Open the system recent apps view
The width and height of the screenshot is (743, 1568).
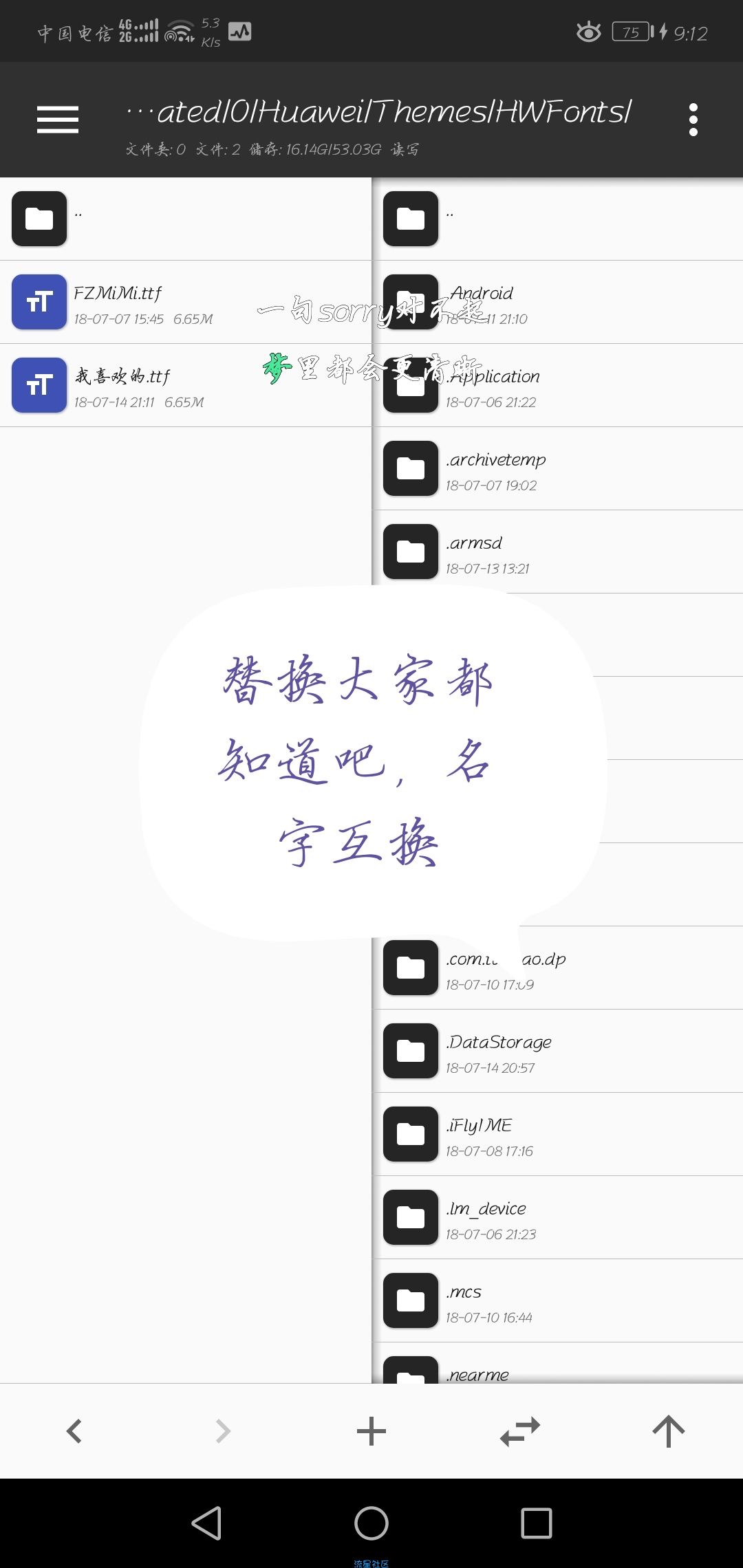click(537, 1523)
